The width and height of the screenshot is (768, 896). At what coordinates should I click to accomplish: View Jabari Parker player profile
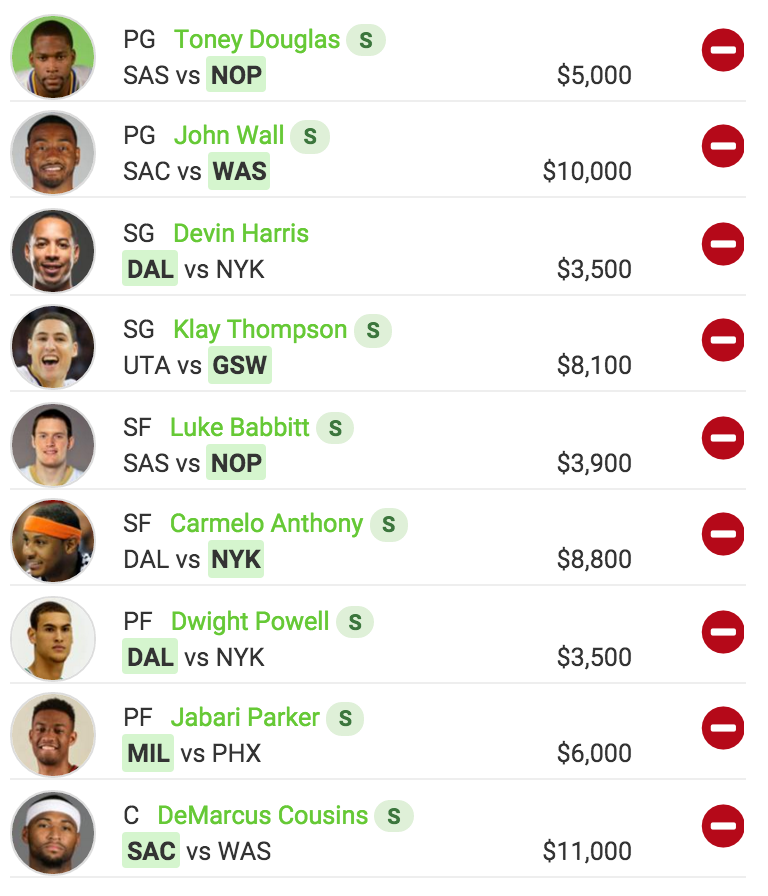coord(245,718)
